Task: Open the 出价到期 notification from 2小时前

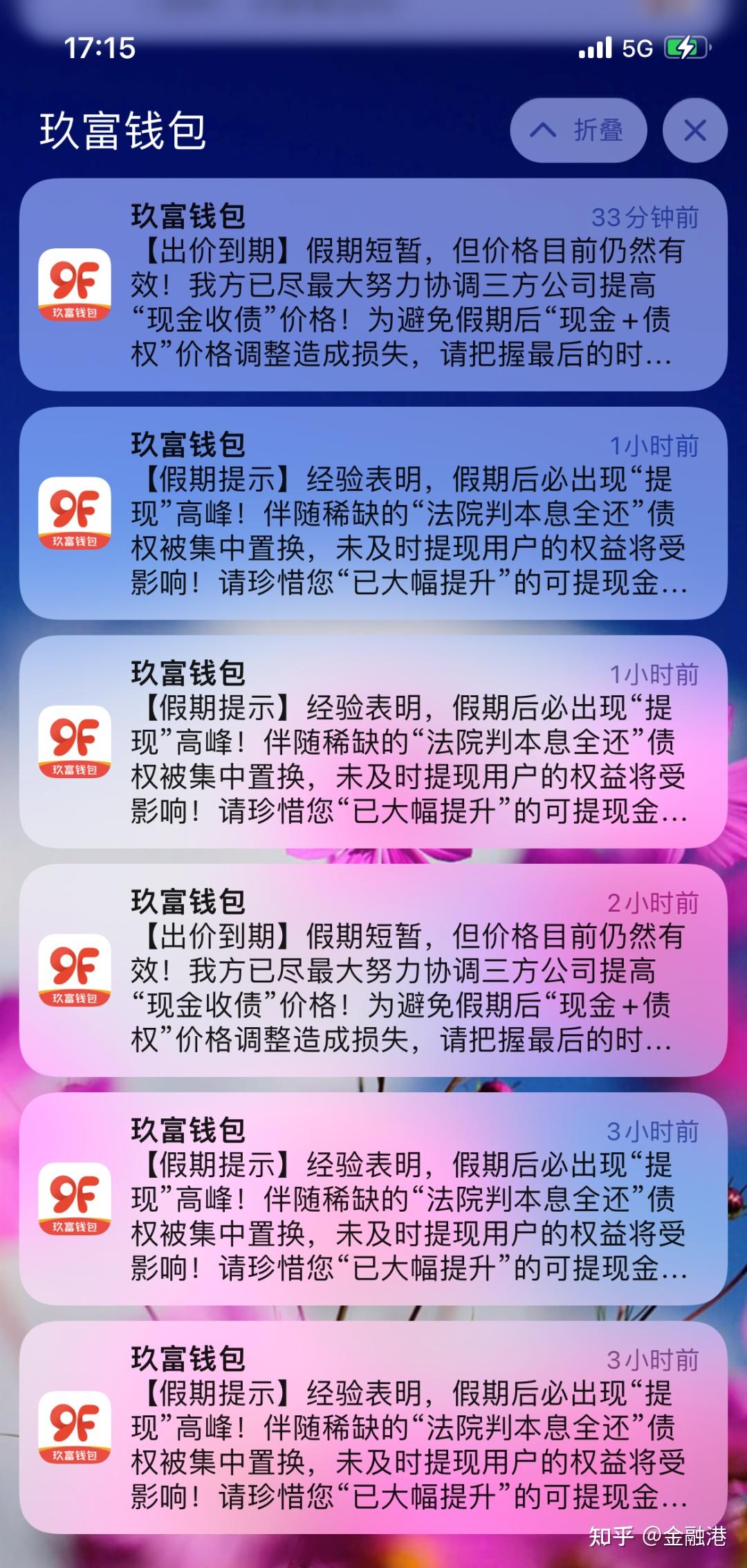Action: pos(373,970)
